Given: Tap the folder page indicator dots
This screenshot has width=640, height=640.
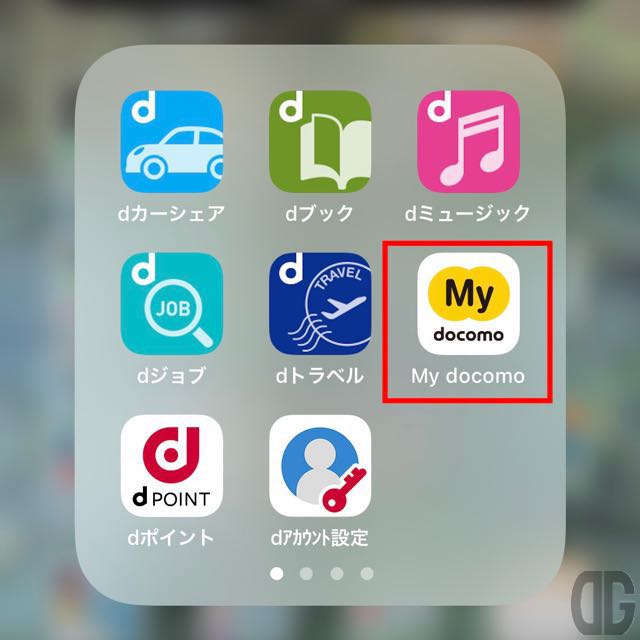Looking at the screenshot, I should pos(321,574).
